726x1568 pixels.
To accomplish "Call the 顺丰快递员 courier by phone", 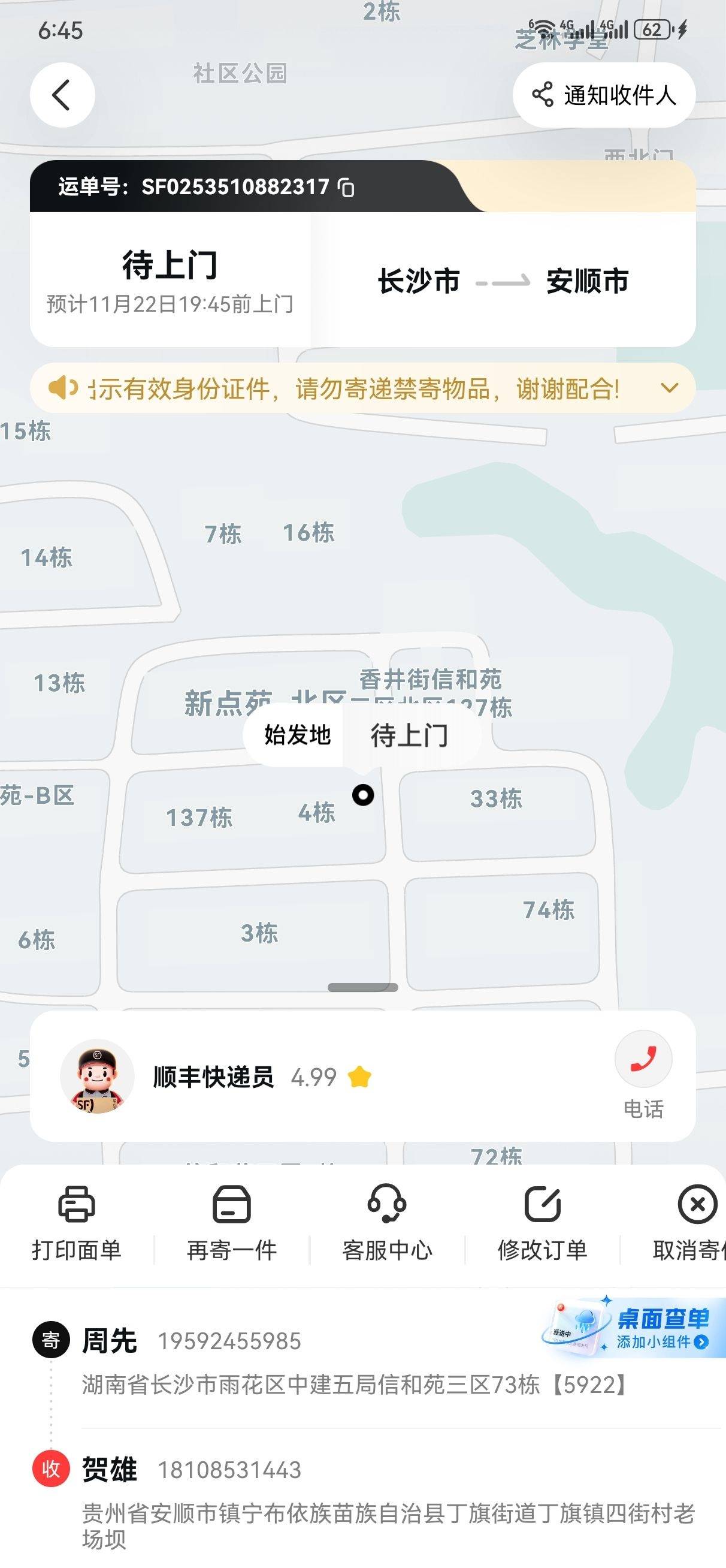I will click(643, 1060).
